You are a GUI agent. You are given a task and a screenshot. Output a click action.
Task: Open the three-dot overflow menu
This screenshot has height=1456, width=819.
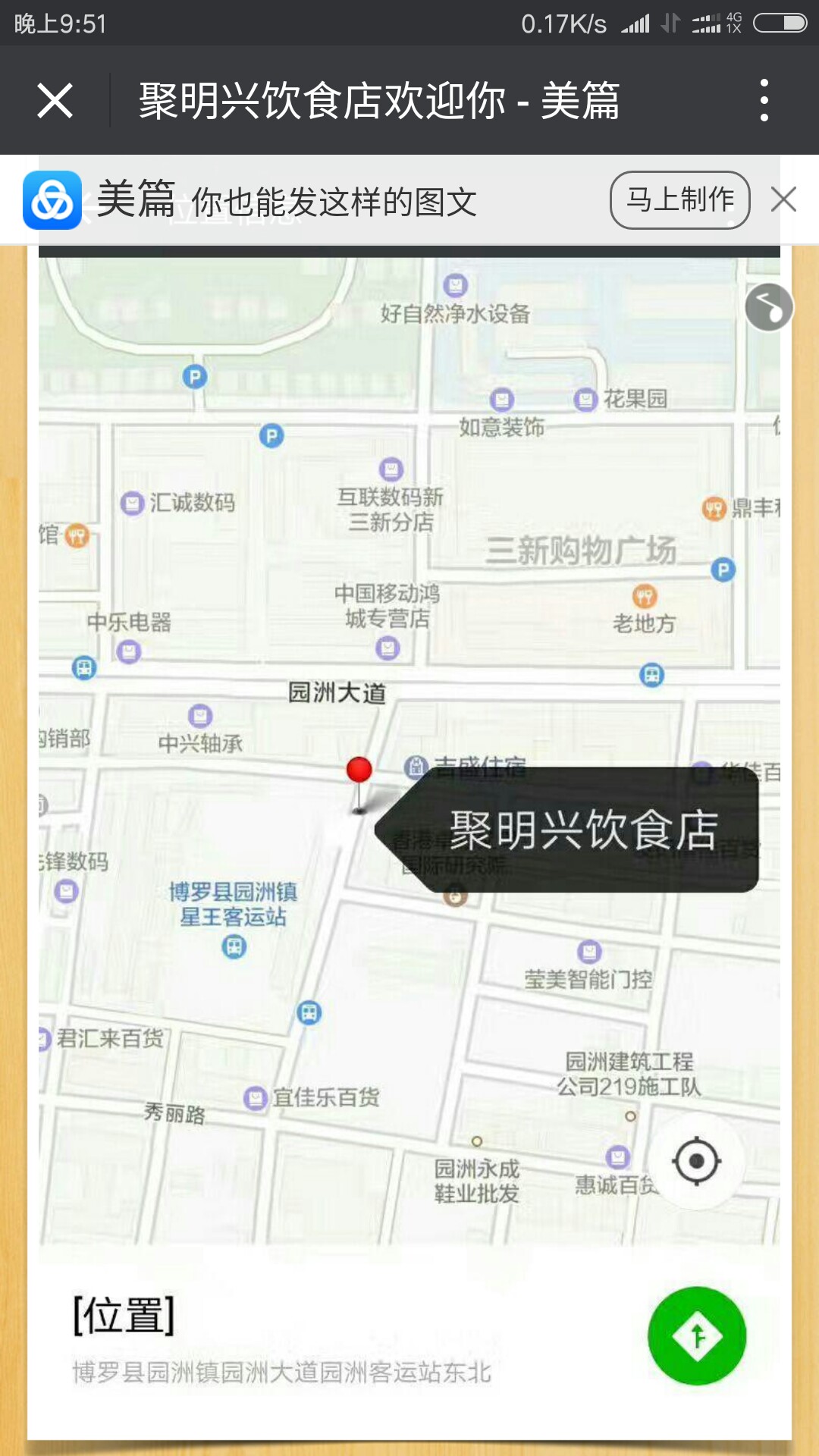pyautogui.click(x=764, y=100)
